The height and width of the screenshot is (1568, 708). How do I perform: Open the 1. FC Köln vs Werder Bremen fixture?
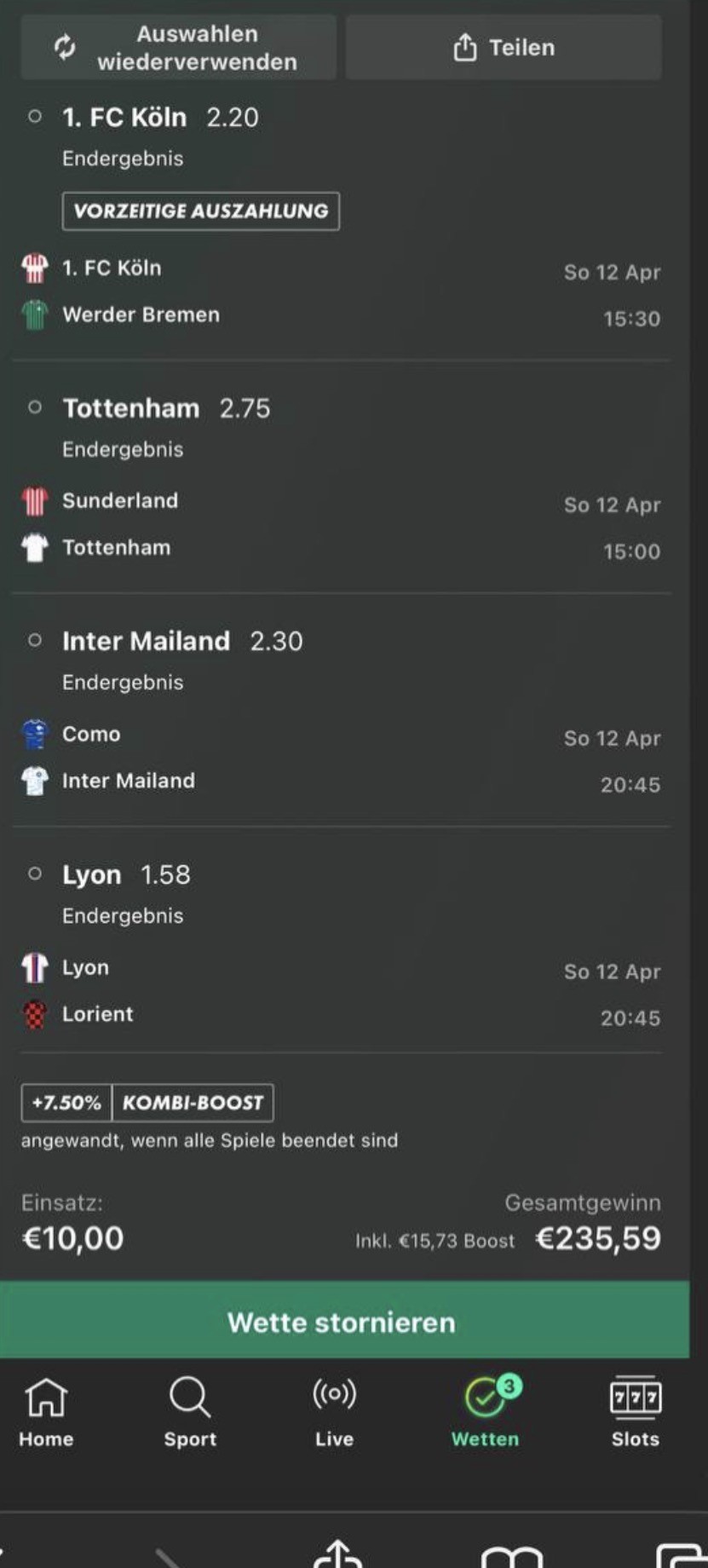(341, 291)
